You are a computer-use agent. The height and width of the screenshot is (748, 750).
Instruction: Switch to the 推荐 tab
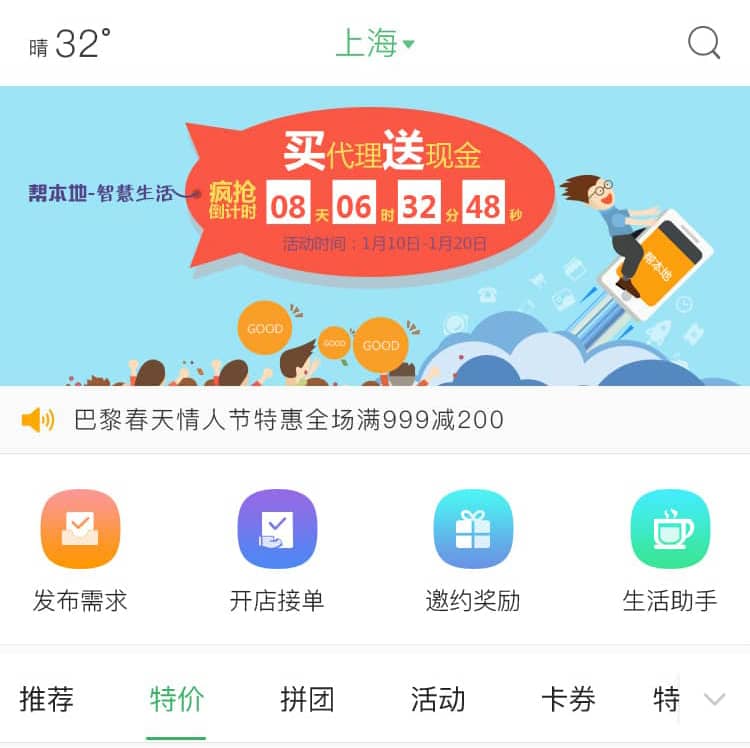pos(47,699)
